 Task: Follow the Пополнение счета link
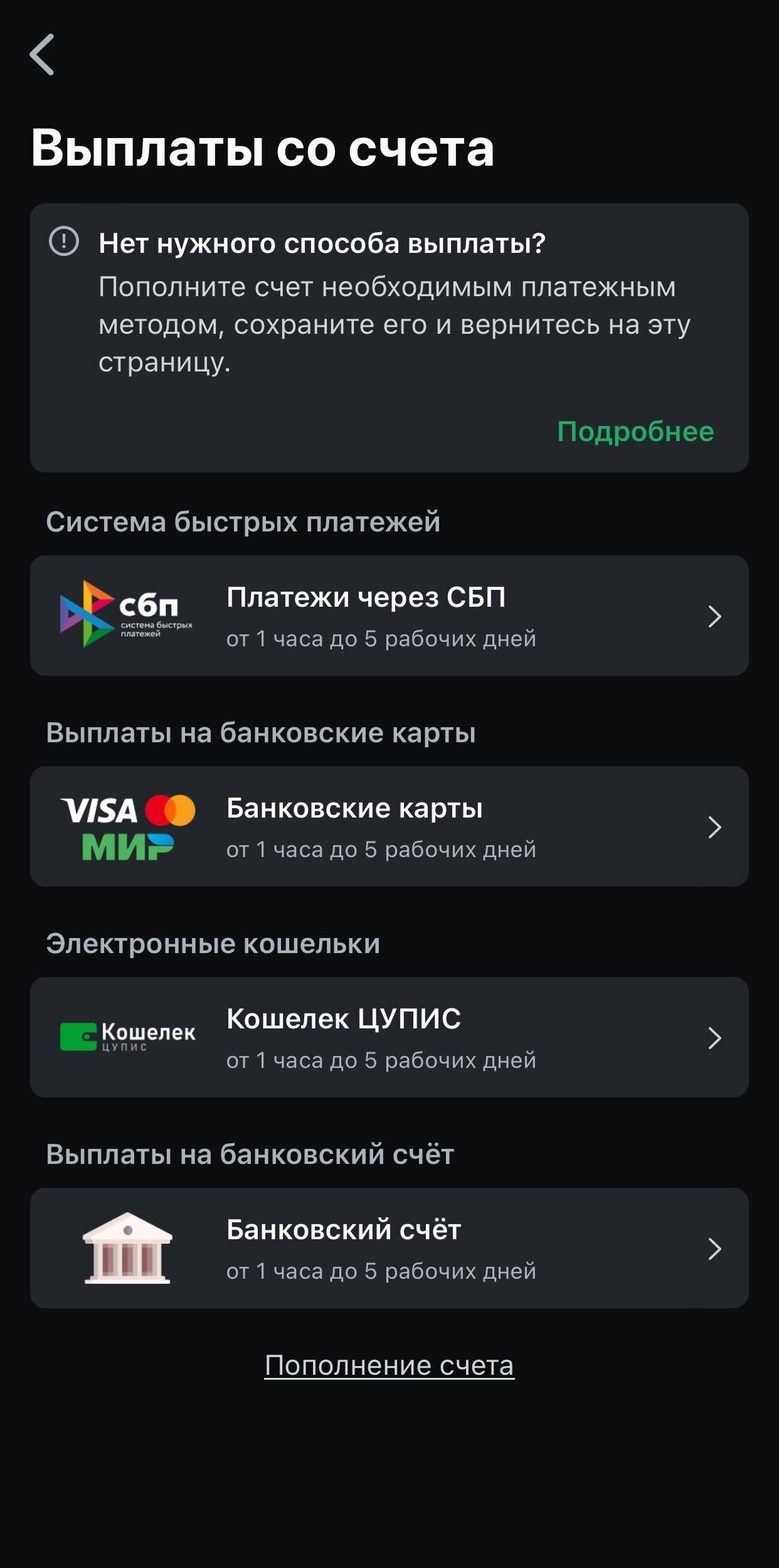[389, 1365]
